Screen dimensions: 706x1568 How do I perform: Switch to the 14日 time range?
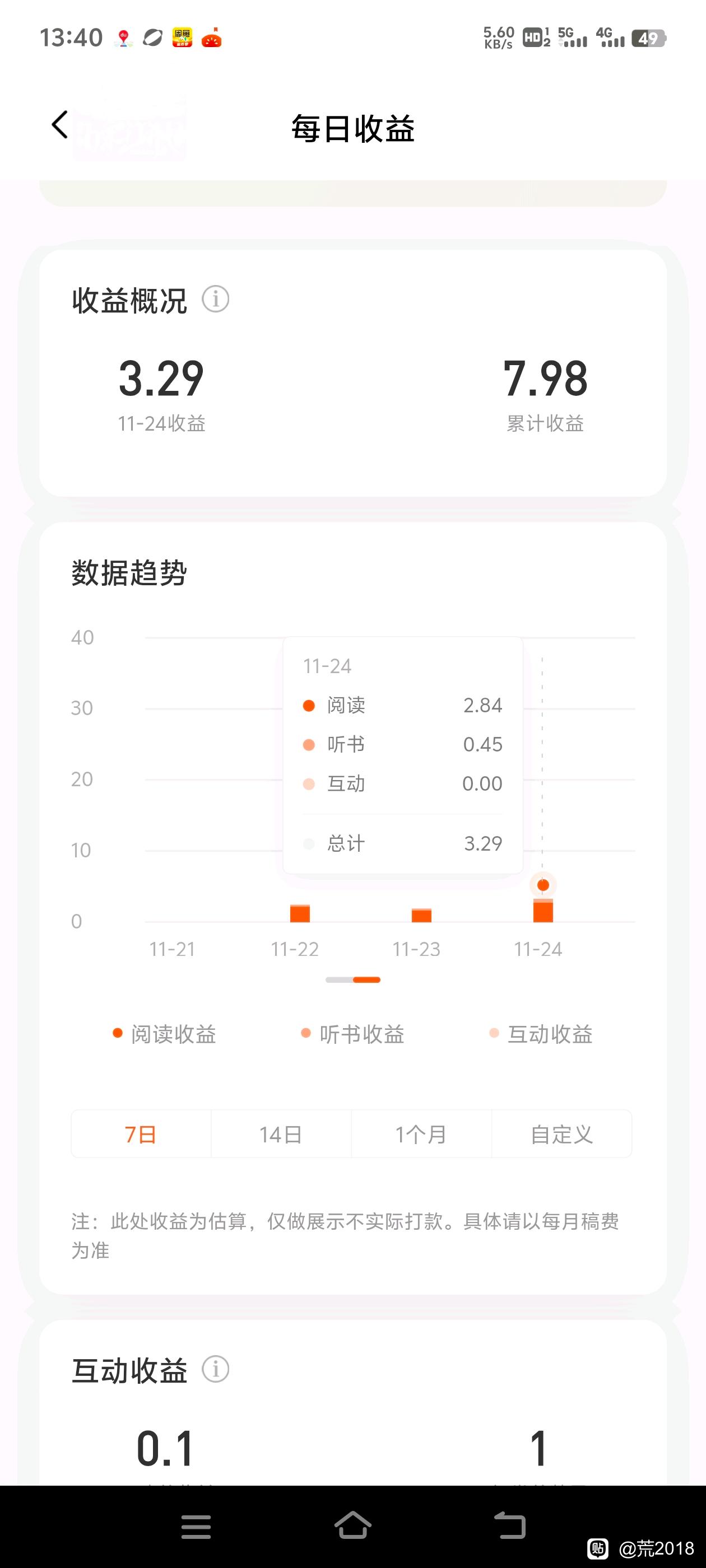point(281,1134)
